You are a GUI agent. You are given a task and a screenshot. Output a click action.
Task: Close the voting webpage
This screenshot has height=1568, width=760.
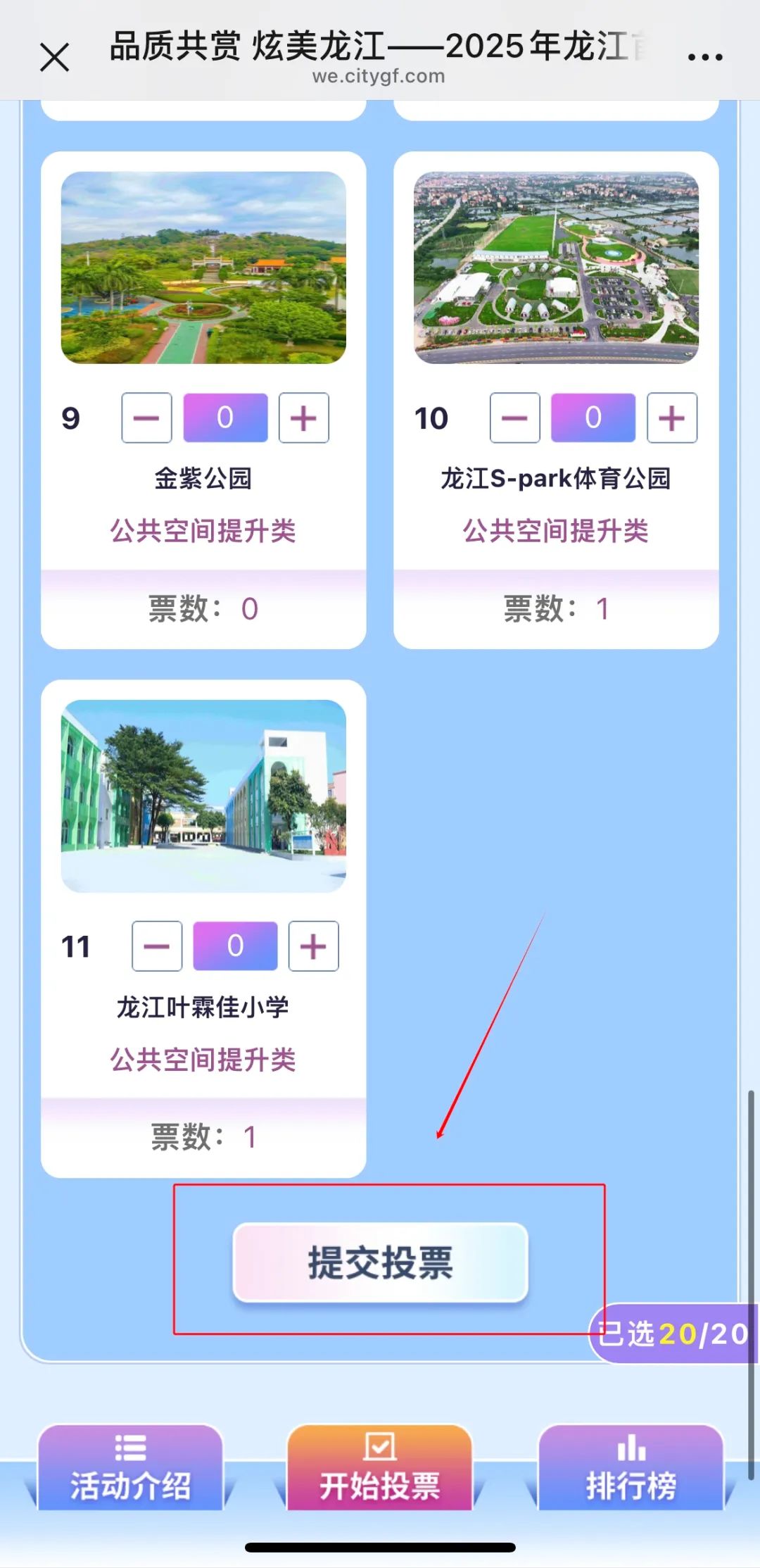[x=54, y=57]
